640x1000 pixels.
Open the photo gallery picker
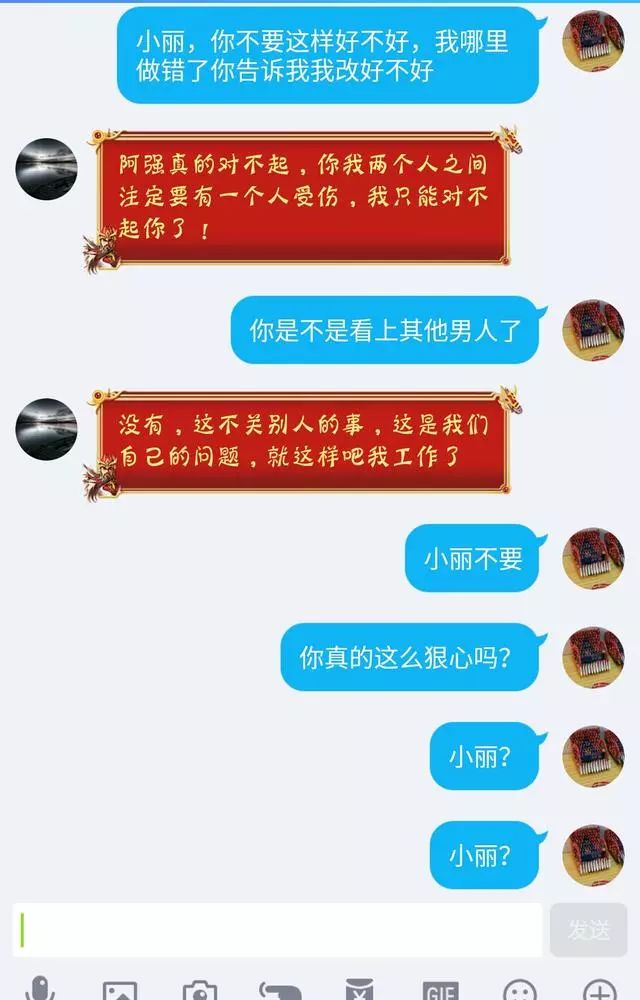[120, 990]
